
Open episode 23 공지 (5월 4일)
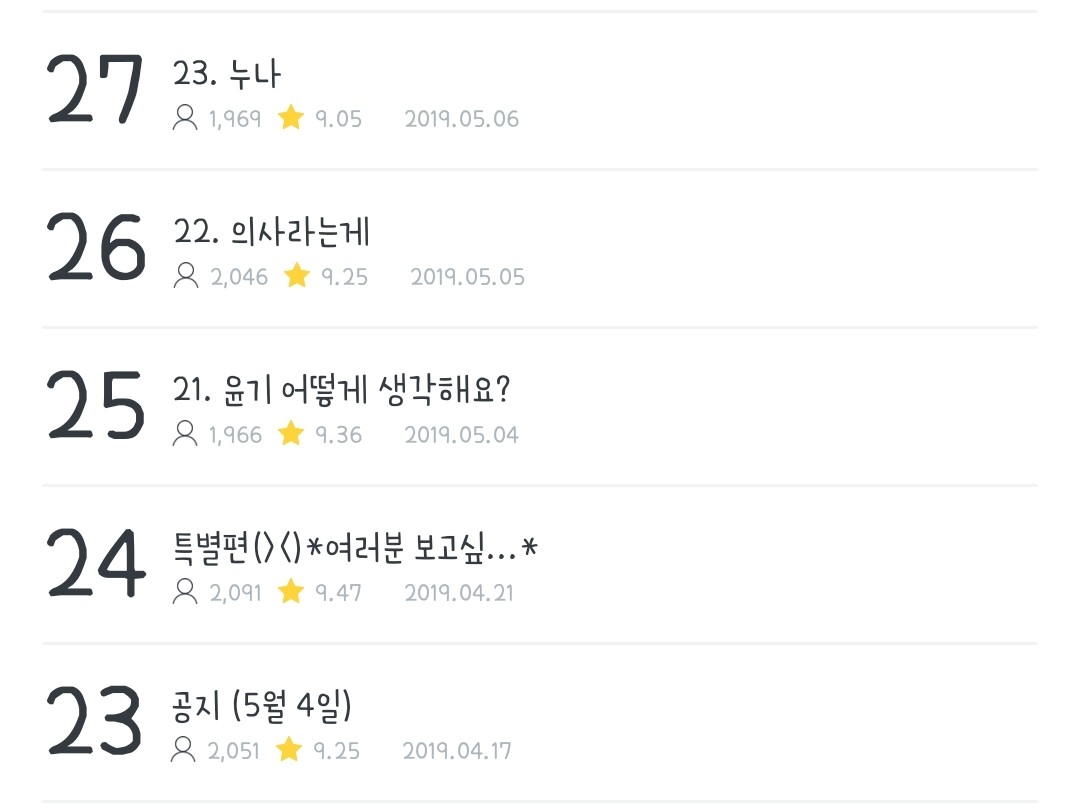pos(539,723)
